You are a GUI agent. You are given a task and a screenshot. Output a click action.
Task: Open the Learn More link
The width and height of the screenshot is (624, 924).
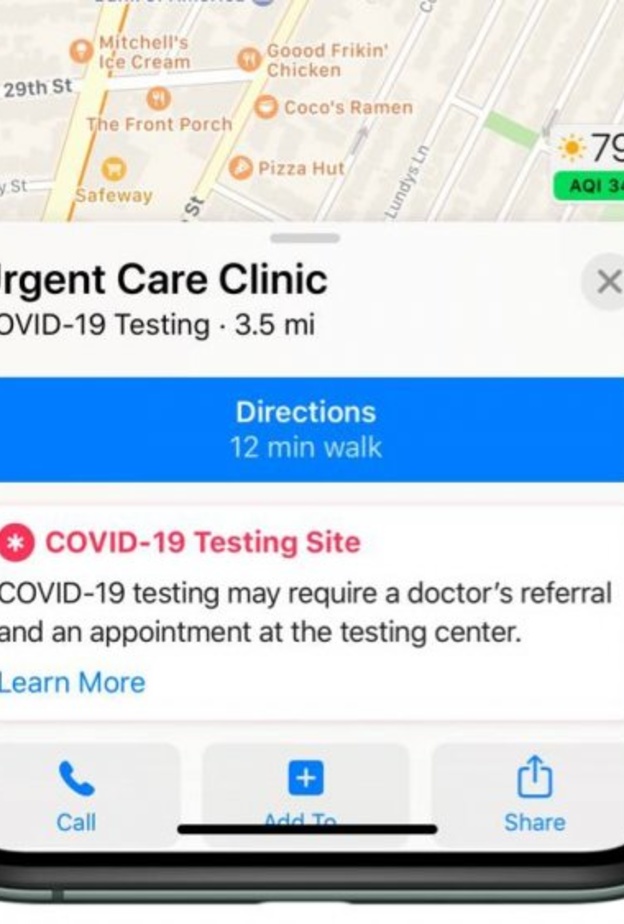(x=72, y=683)
